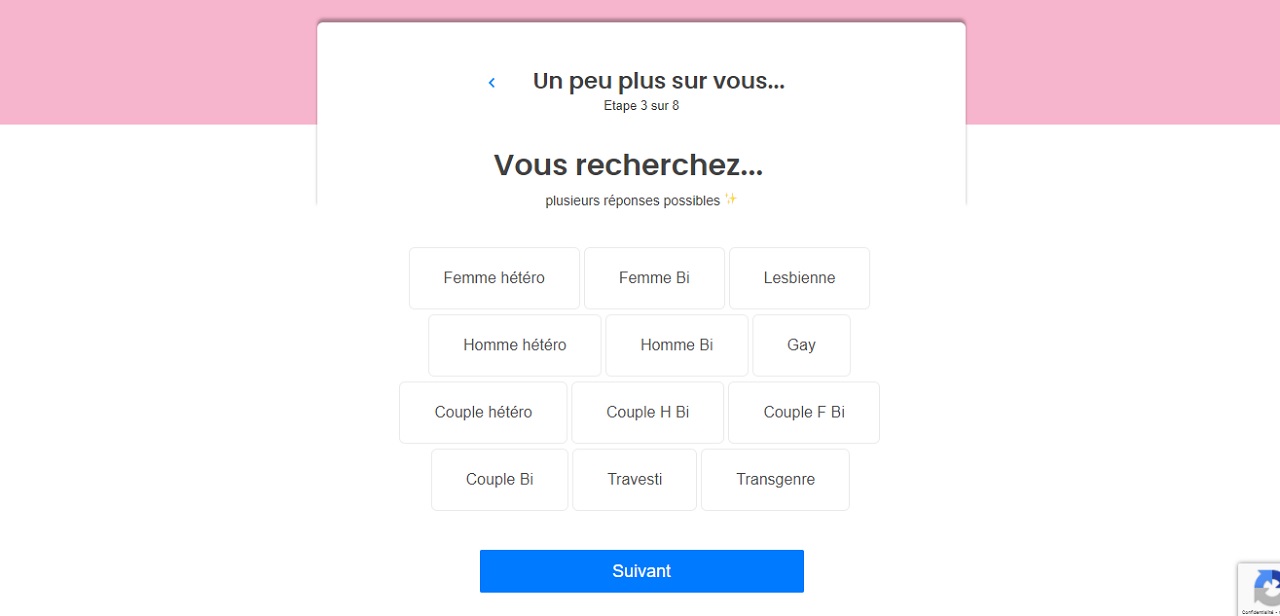Choose the Travesti option
Image resolution: width=1280 pixels, height=616 pixels.
pos(634,479)
